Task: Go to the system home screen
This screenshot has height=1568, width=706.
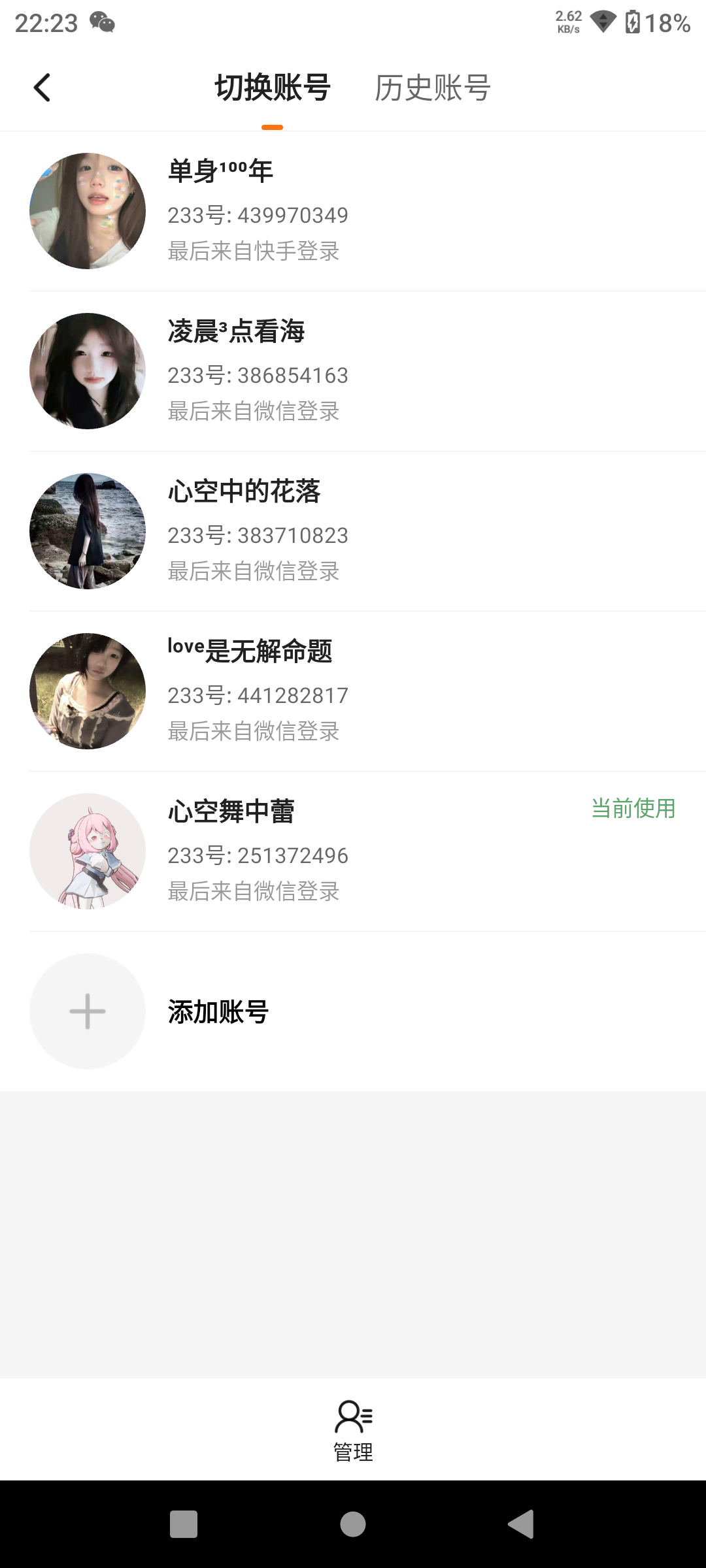Action: pyautogui.click(x=353, y=1524)
